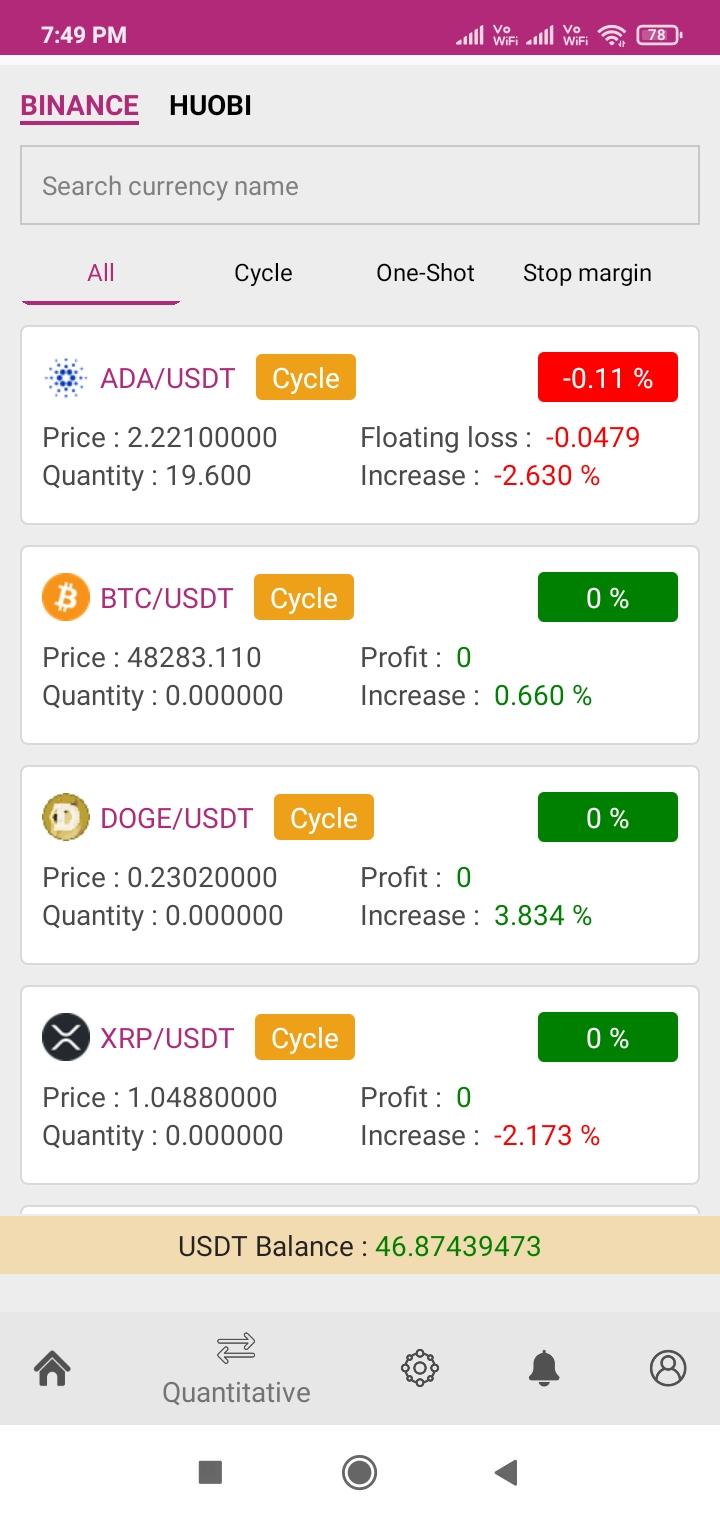Focus the Search currency name field

pos(360,186)
